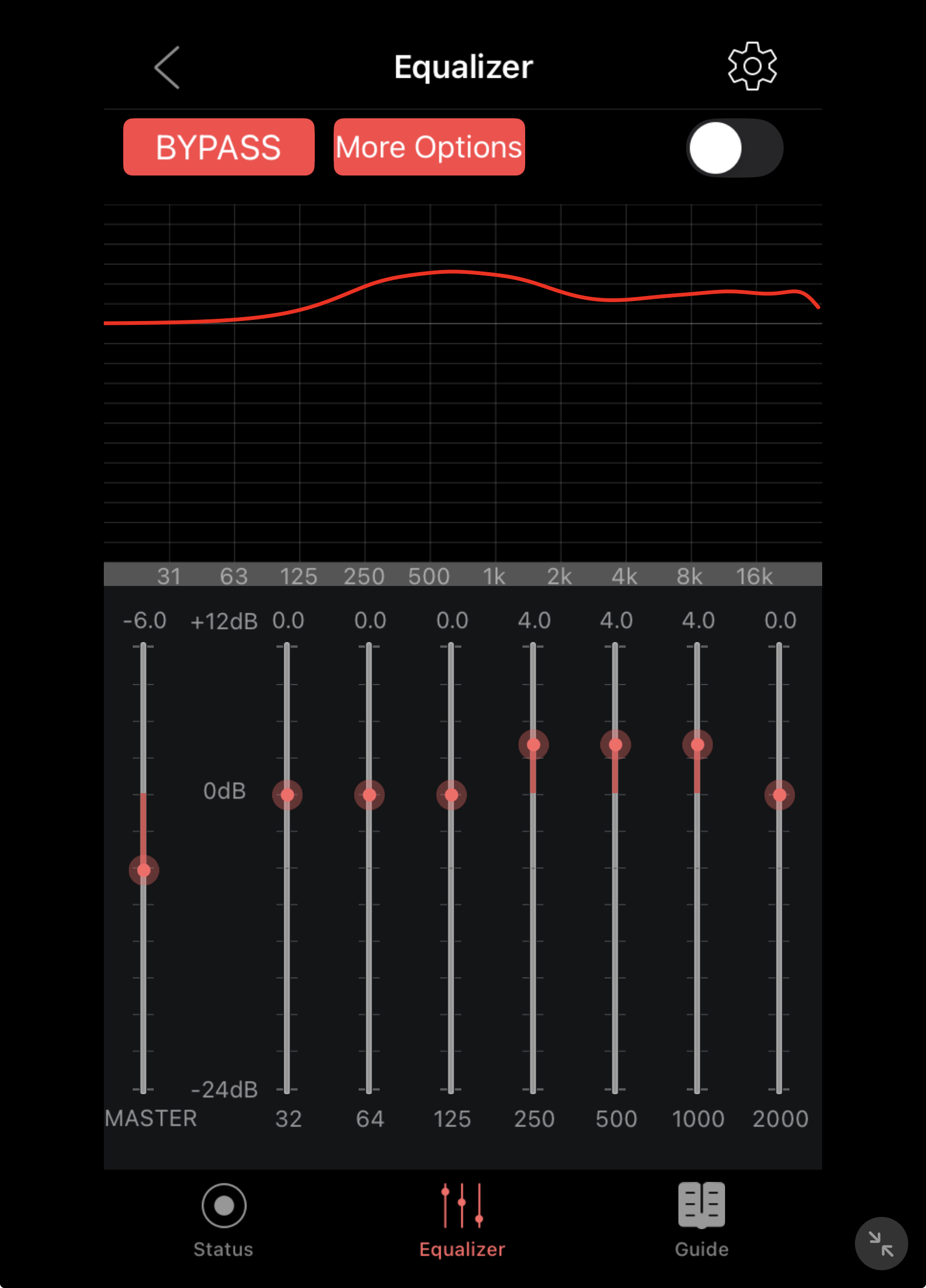Tap the 125 Hz slider knob

tap(451, 794)
